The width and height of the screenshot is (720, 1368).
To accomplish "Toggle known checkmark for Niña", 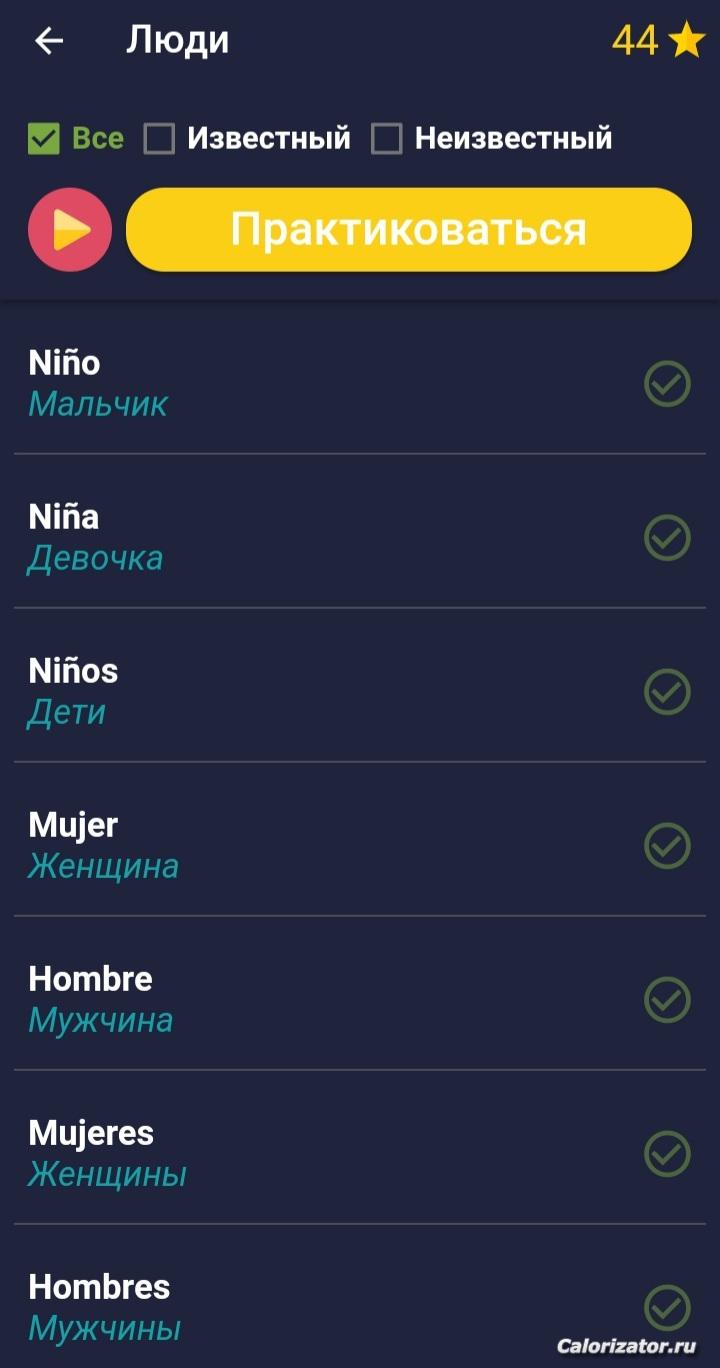I will pyautogui.click(x=667, y=537).
